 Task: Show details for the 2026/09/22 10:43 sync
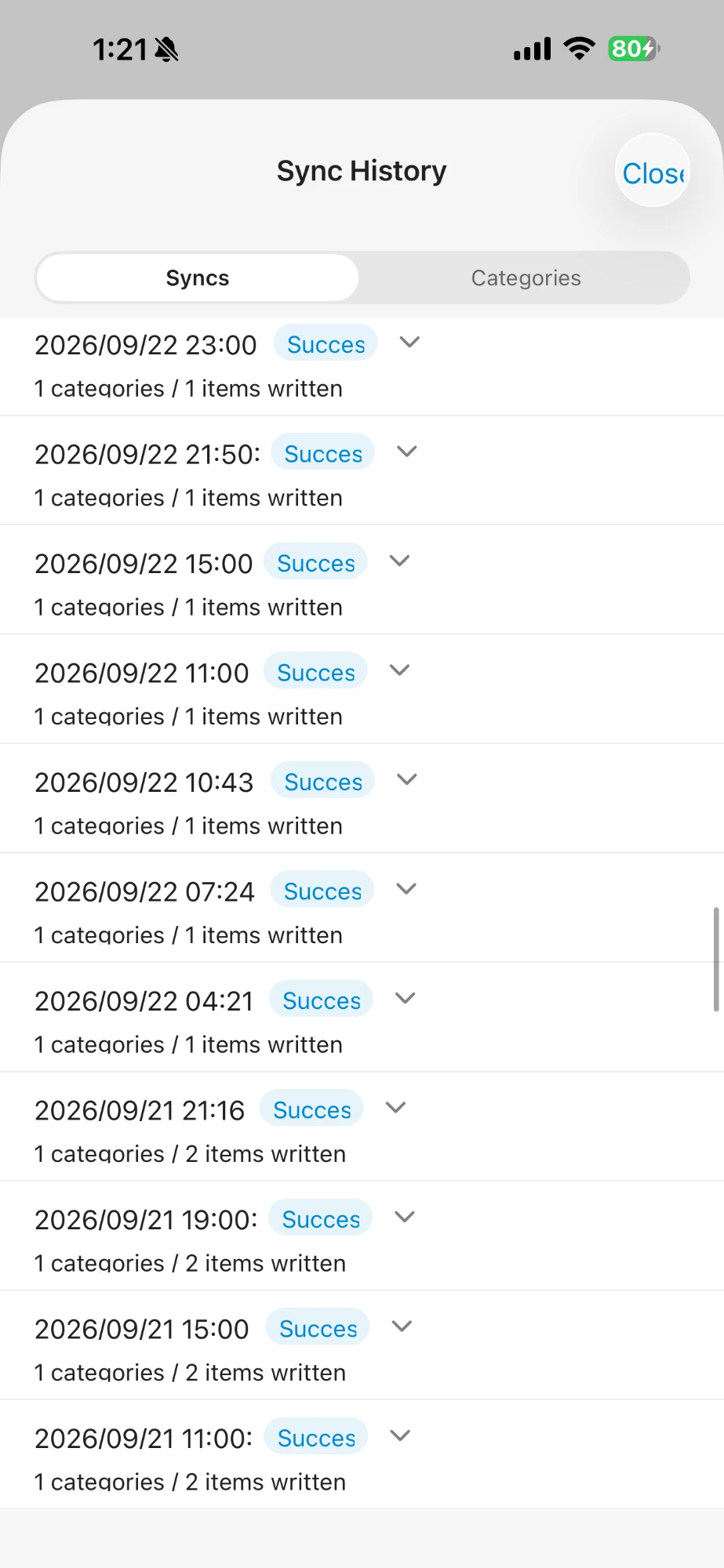tap(406, 780)
